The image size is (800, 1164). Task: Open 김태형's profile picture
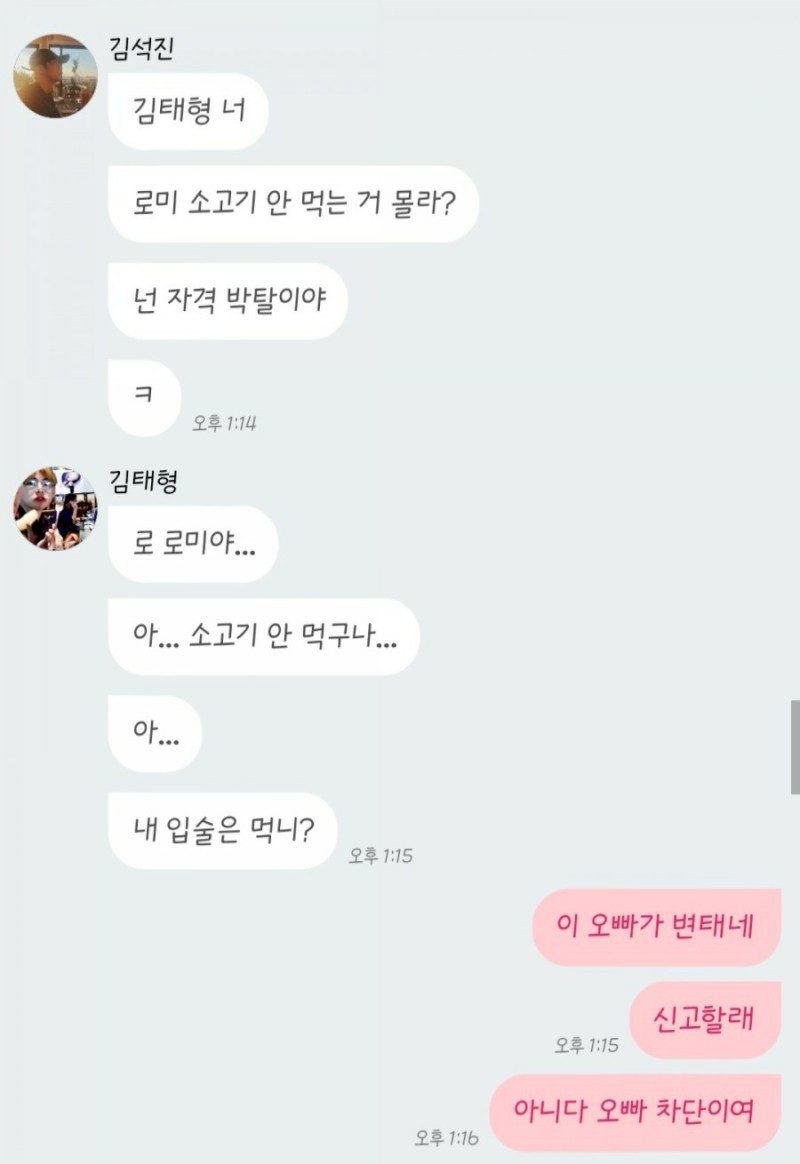click(55, 508)
